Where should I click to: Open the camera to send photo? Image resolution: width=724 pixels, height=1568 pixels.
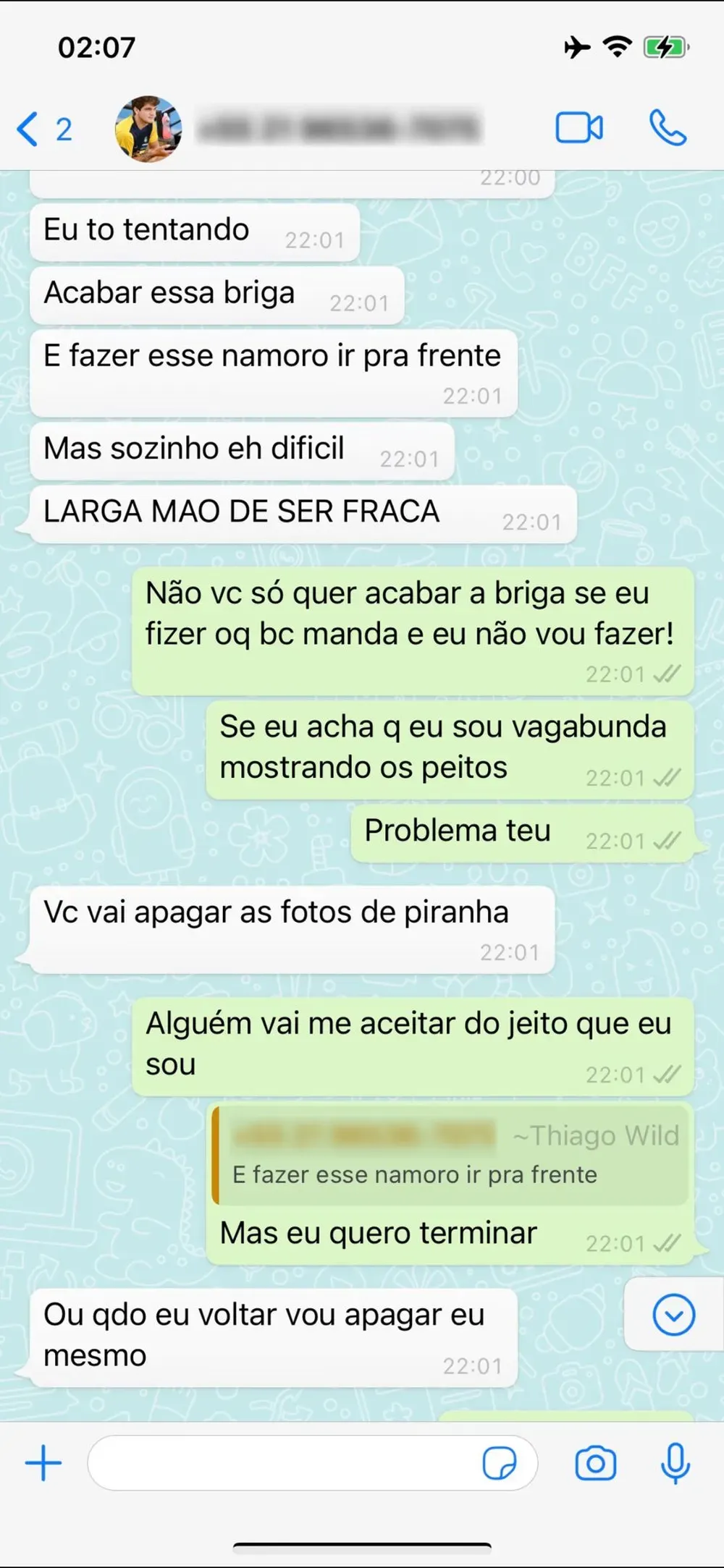(x=595, y=1463)
